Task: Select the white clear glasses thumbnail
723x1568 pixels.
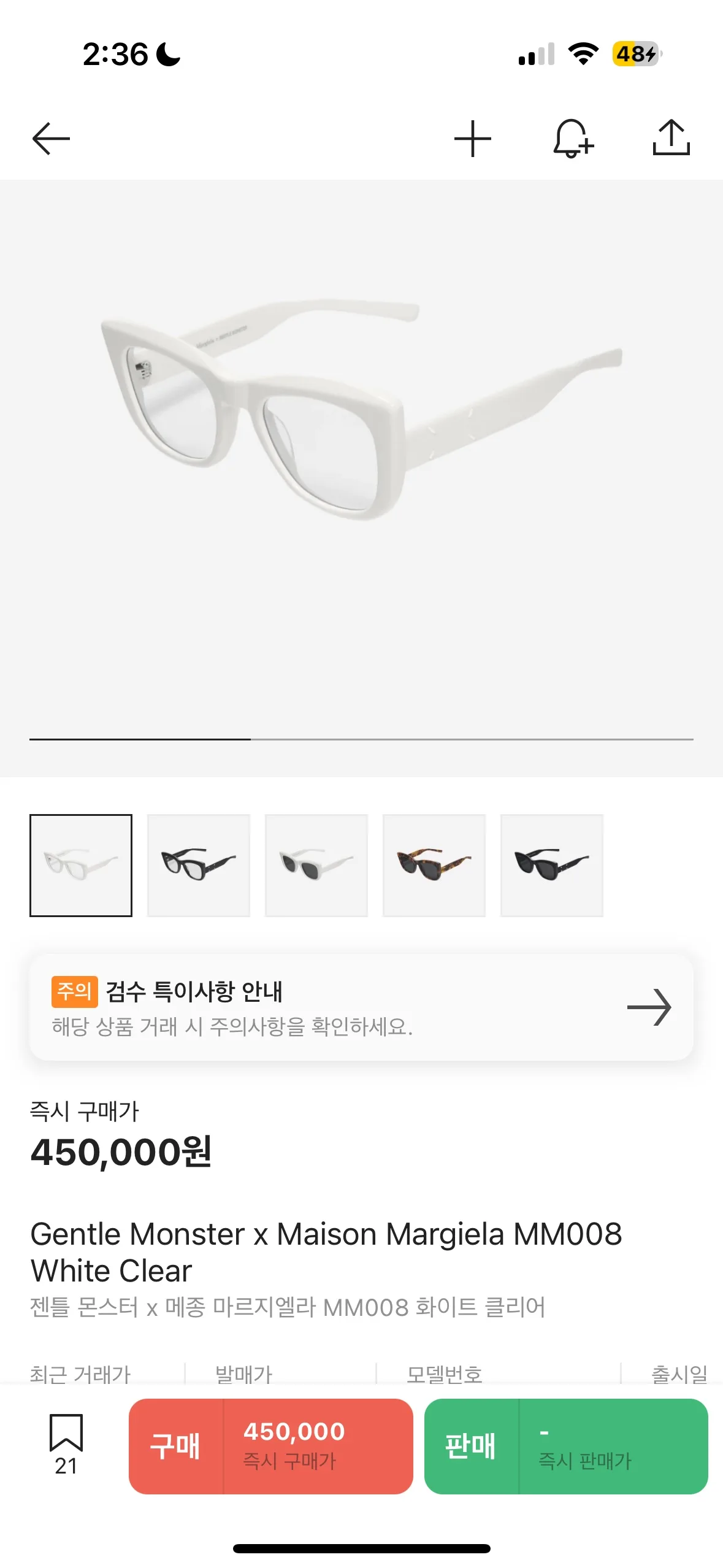Action: click(81, 865)
